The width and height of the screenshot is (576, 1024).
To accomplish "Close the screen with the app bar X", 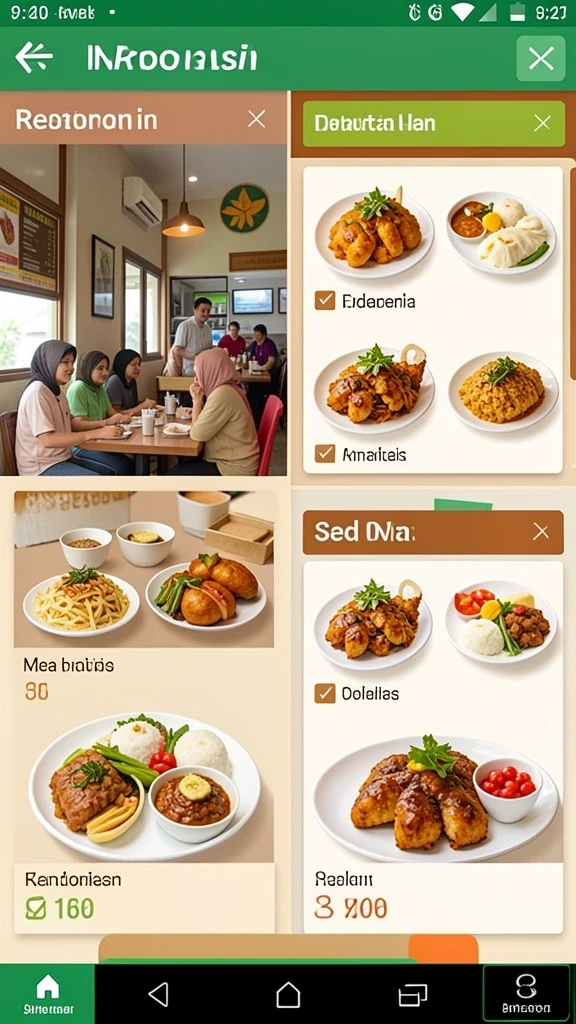I will 541,59.
